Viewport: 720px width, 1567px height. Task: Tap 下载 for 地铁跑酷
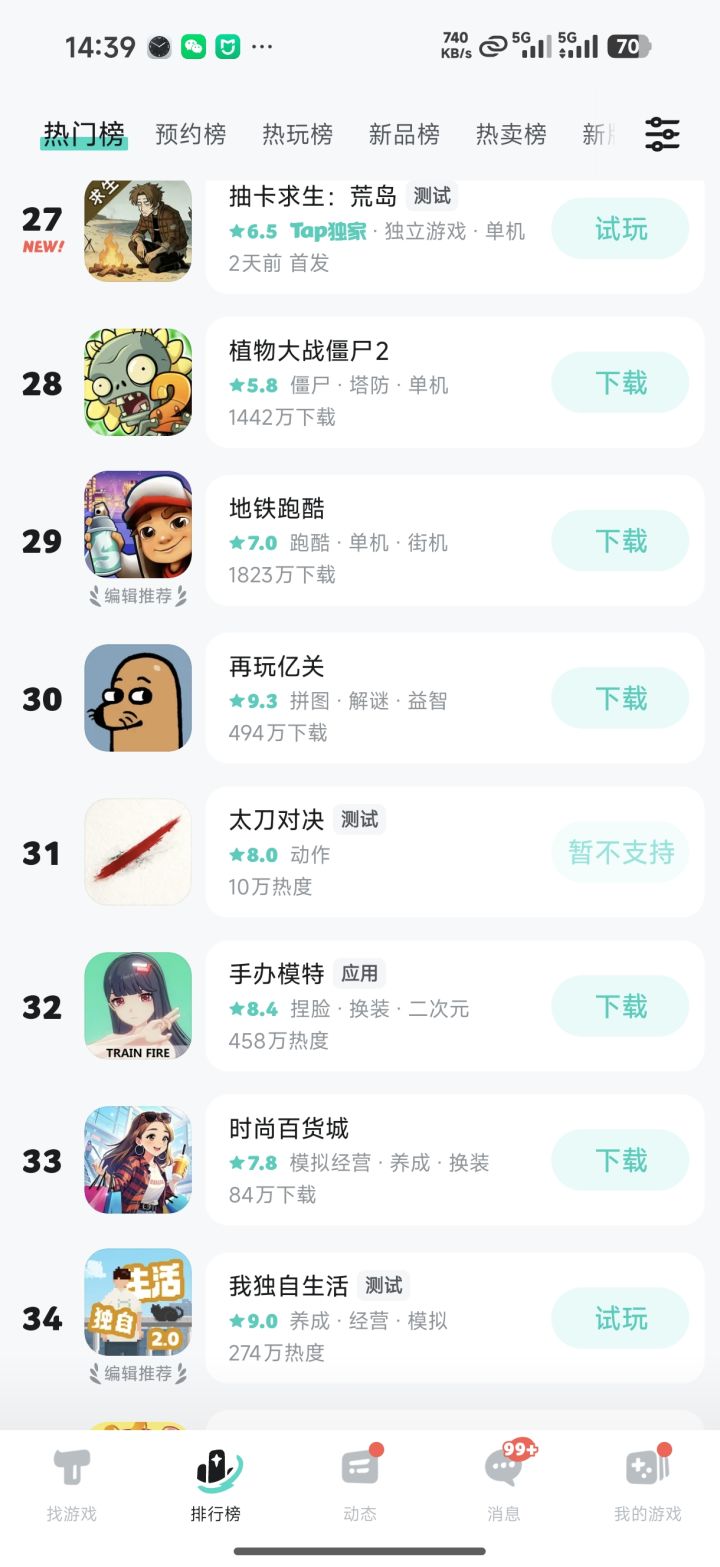pos(620,540)
